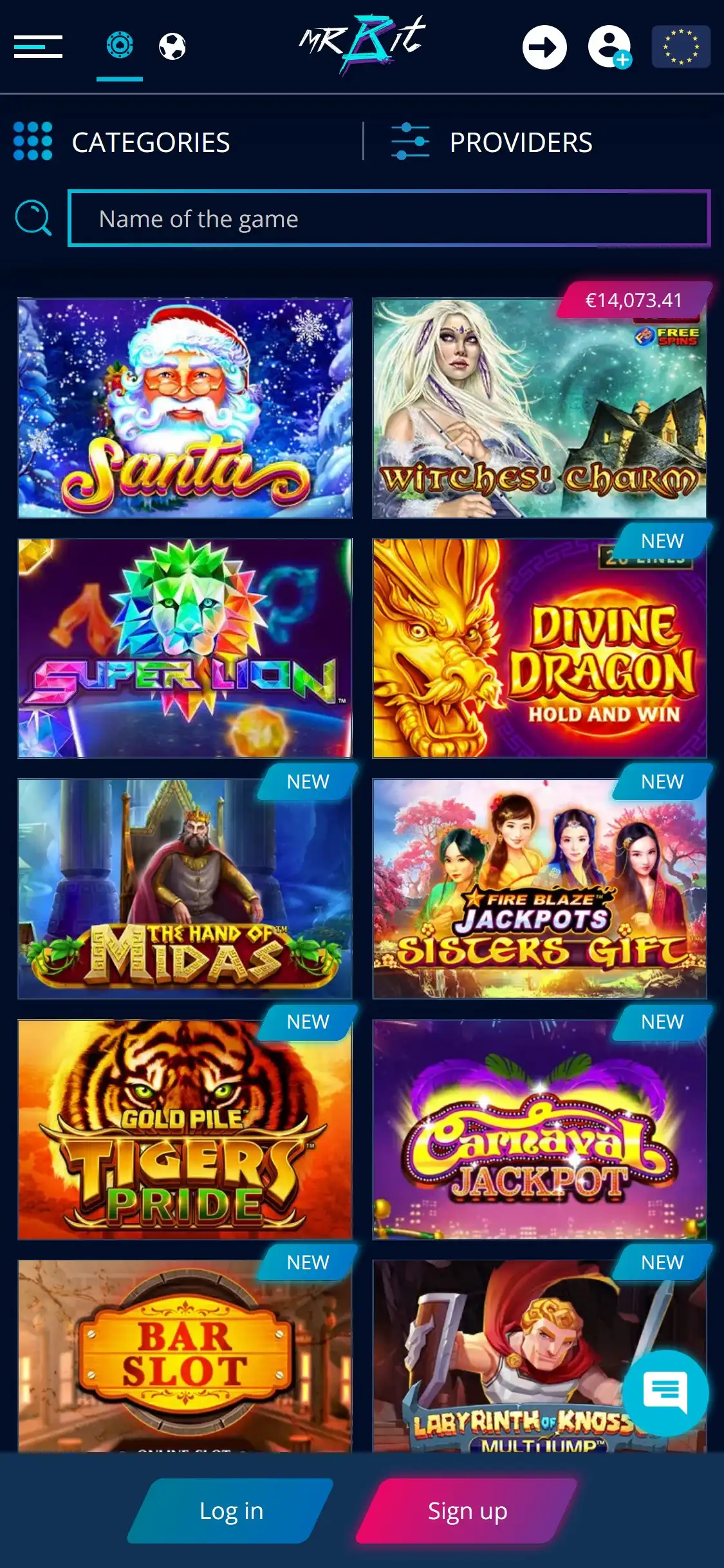
Task: Tap the Log in button
Action: tap(231, 1511)
